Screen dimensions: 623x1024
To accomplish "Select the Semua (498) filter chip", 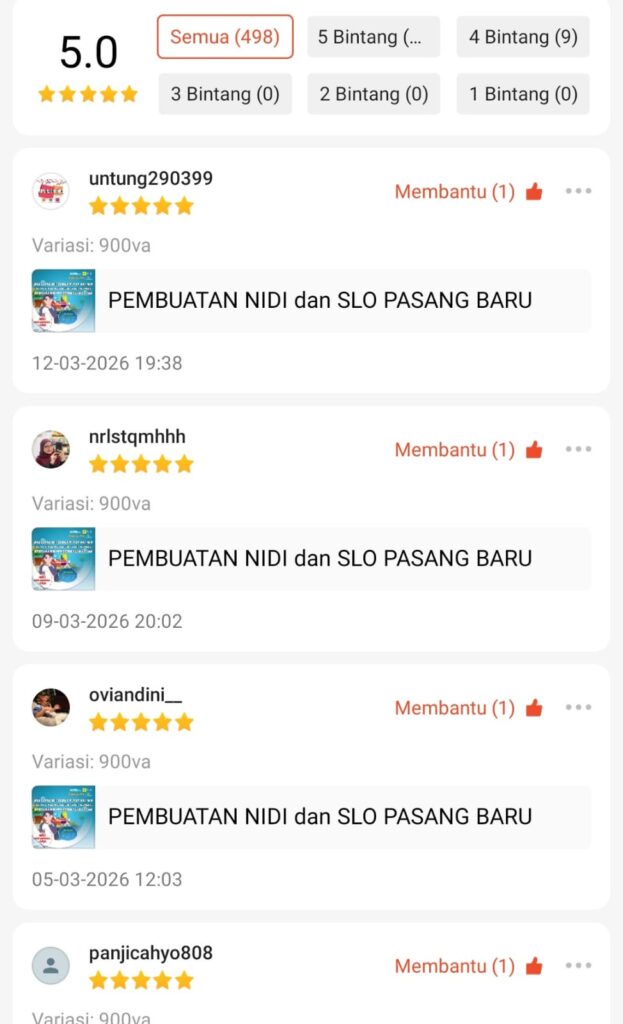I will click(x=225, y=37).
